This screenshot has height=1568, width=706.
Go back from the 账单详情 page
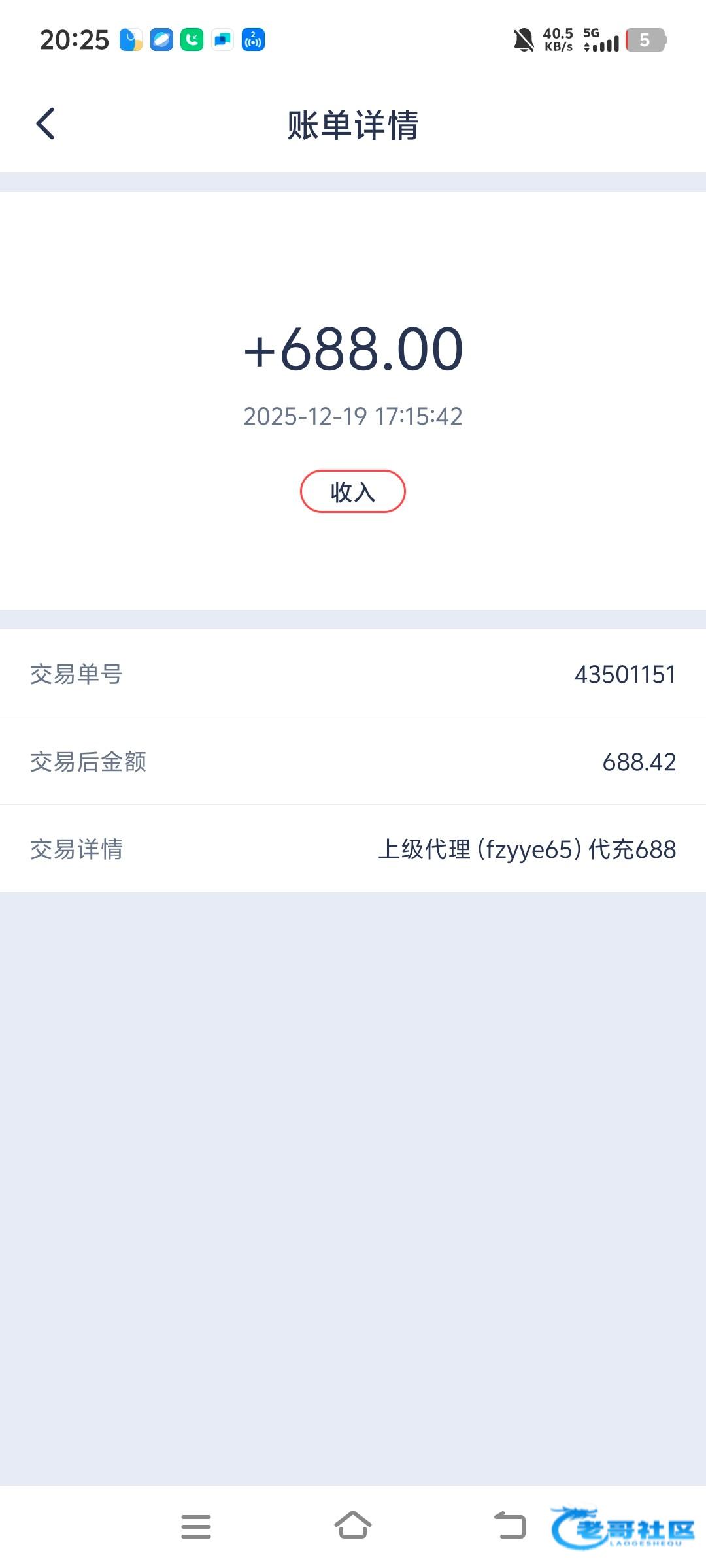pyautogui.click(x=45, y=124)
